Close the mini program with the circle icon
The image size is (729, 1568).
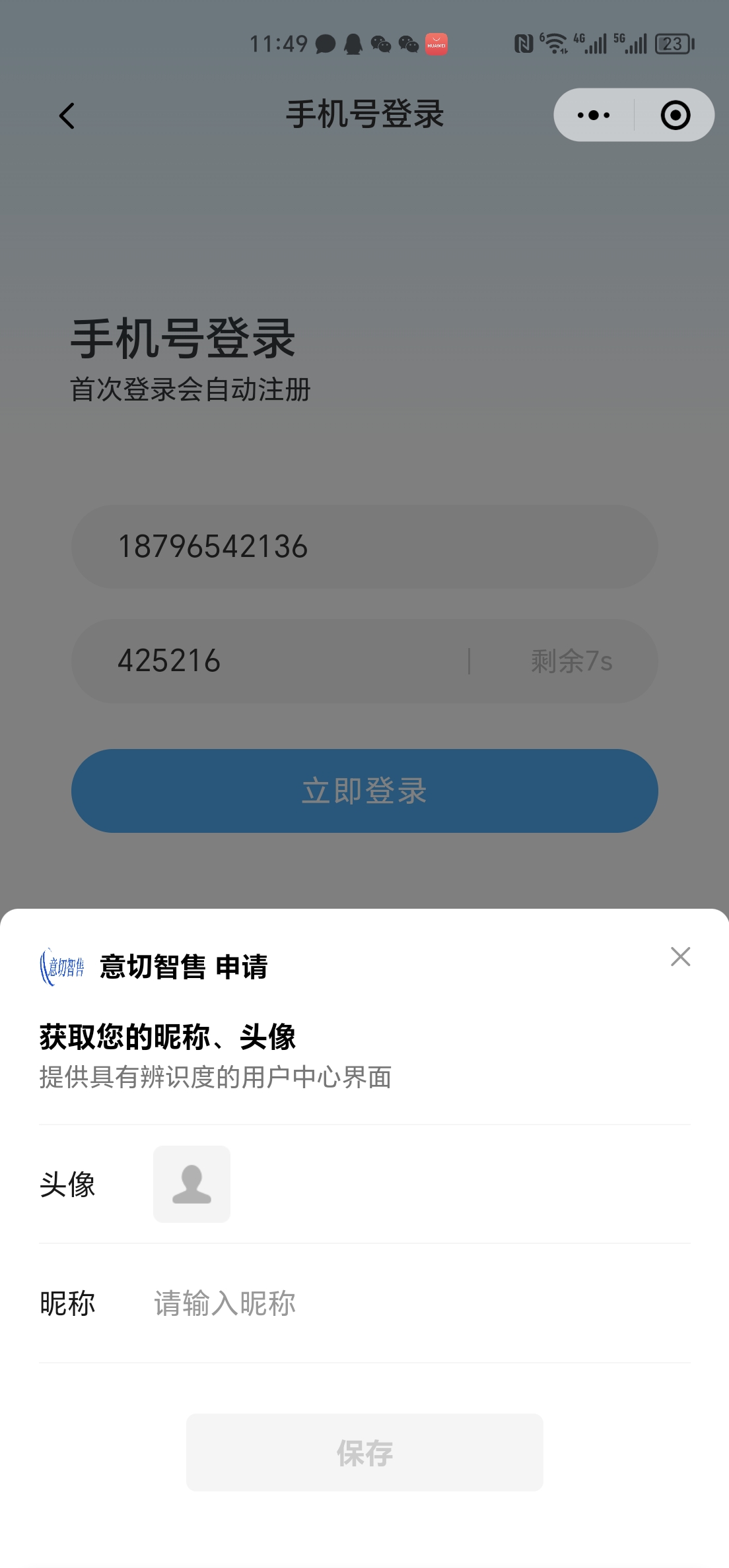(675, 115)
